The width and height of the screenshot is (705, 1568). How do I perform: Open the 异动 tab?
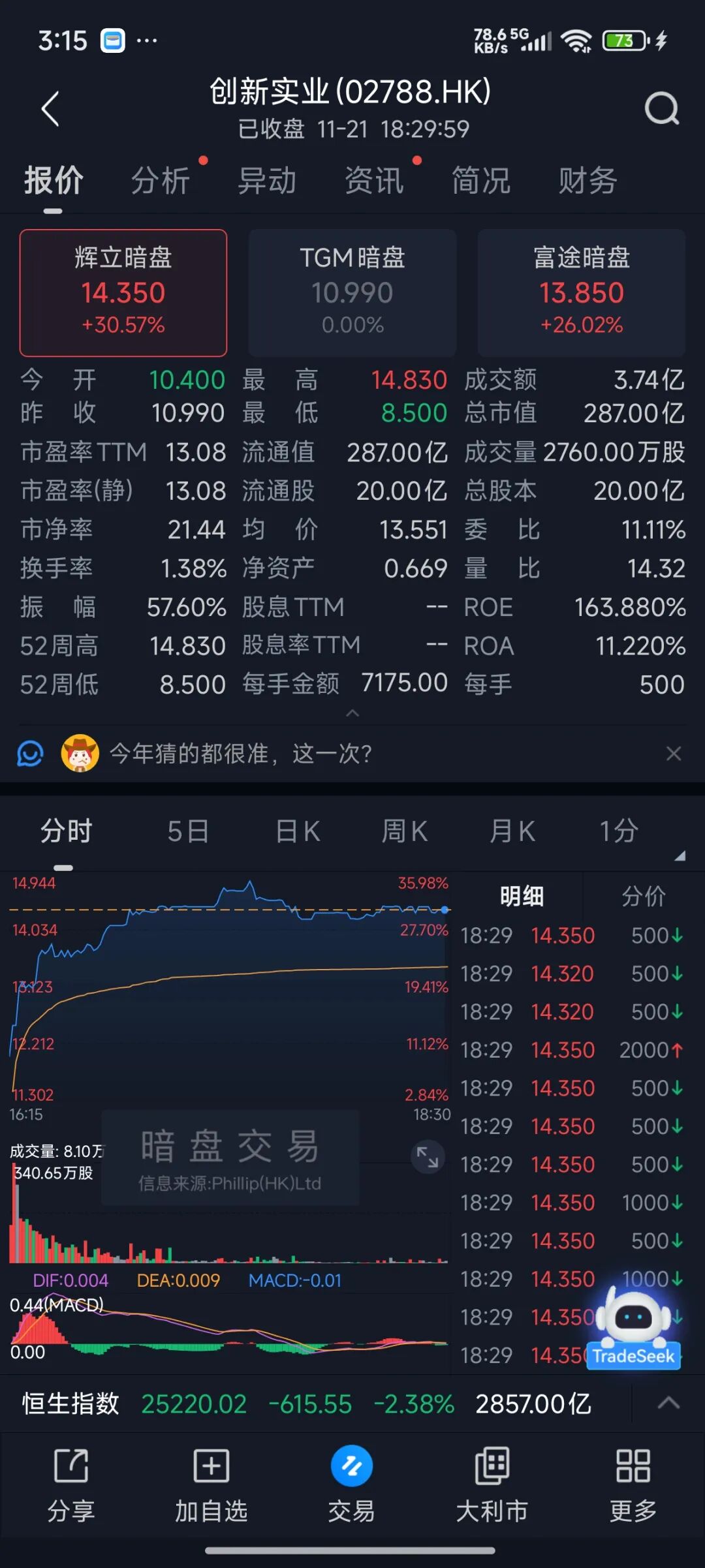click(267, 181)
